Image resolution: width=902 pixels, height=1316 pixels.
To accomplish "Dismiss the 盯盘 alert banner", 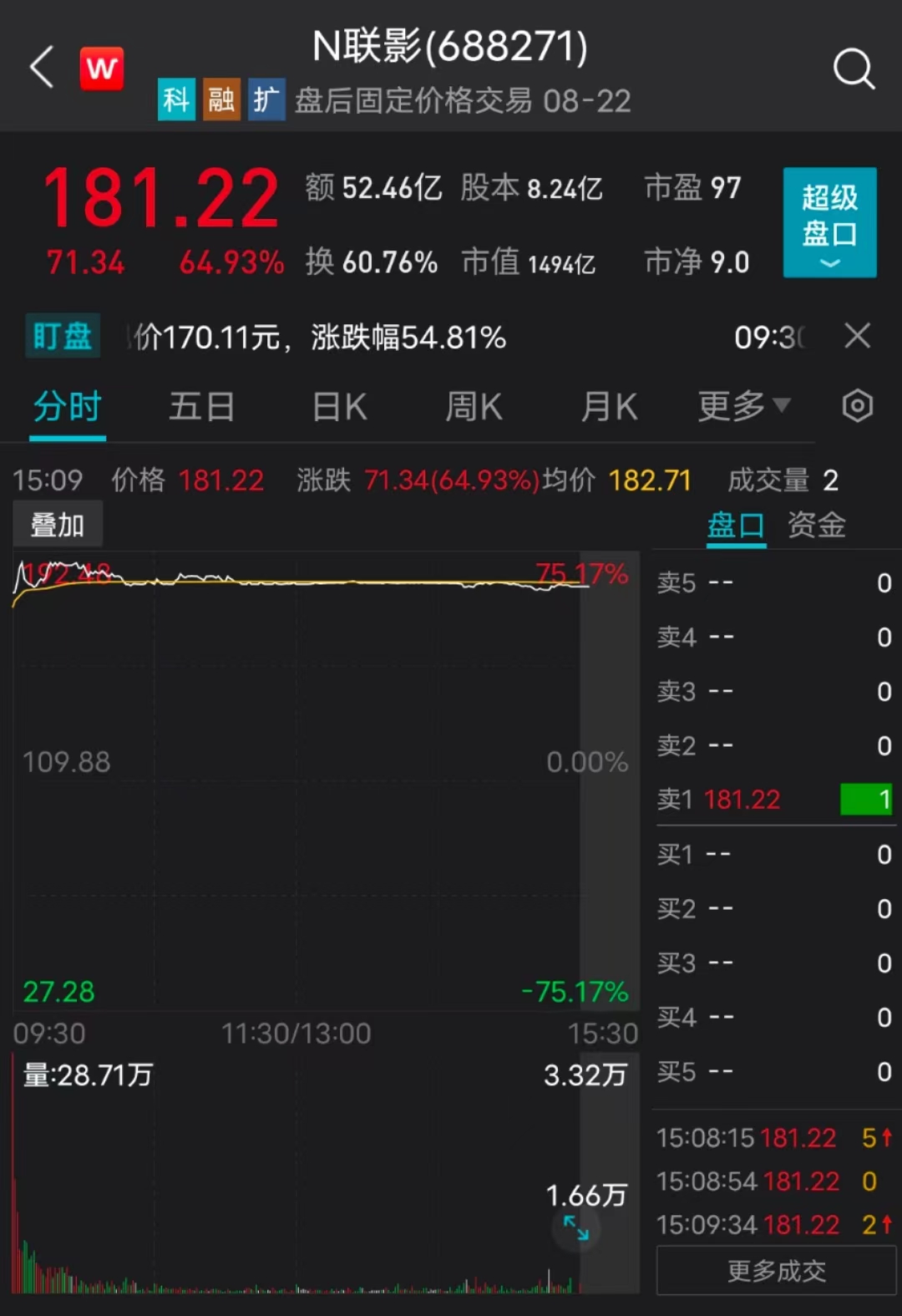I will [858, 337].
